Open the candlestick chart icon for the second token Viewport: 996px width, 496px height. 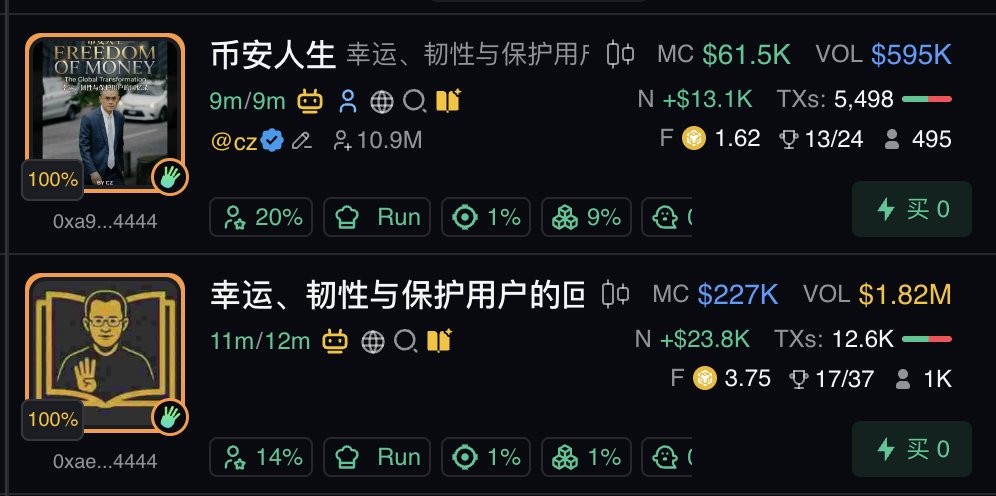click(615, 294)
